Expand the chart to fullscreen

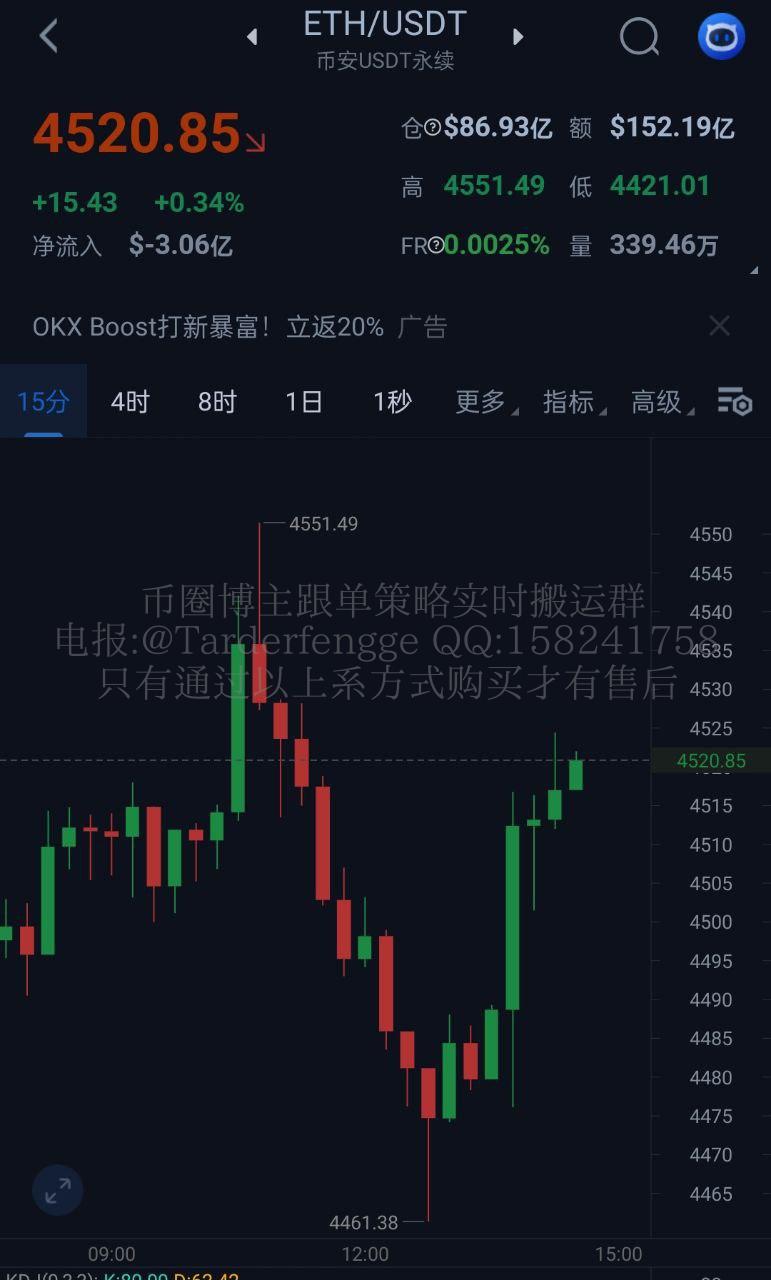58,1190
